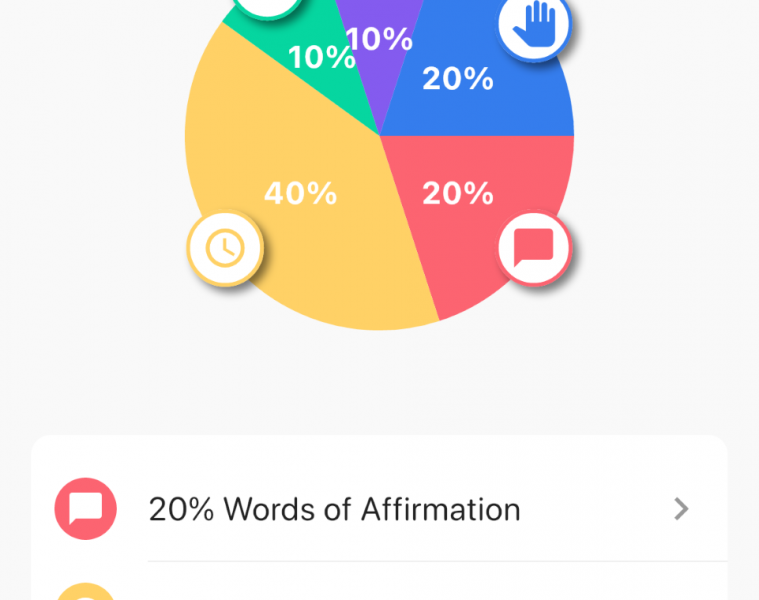
Task: Open the 20% Words of Affirmation row
Action: 378,509
